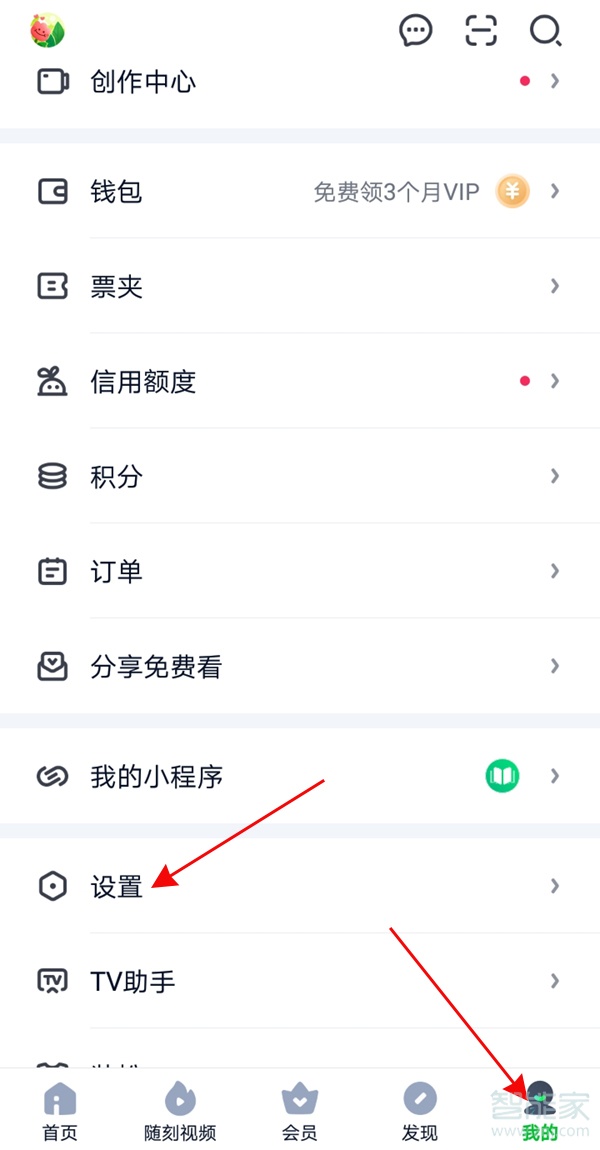Switch to the 发现 tab
The image size is (600, 1150).
pos(420,1112)
